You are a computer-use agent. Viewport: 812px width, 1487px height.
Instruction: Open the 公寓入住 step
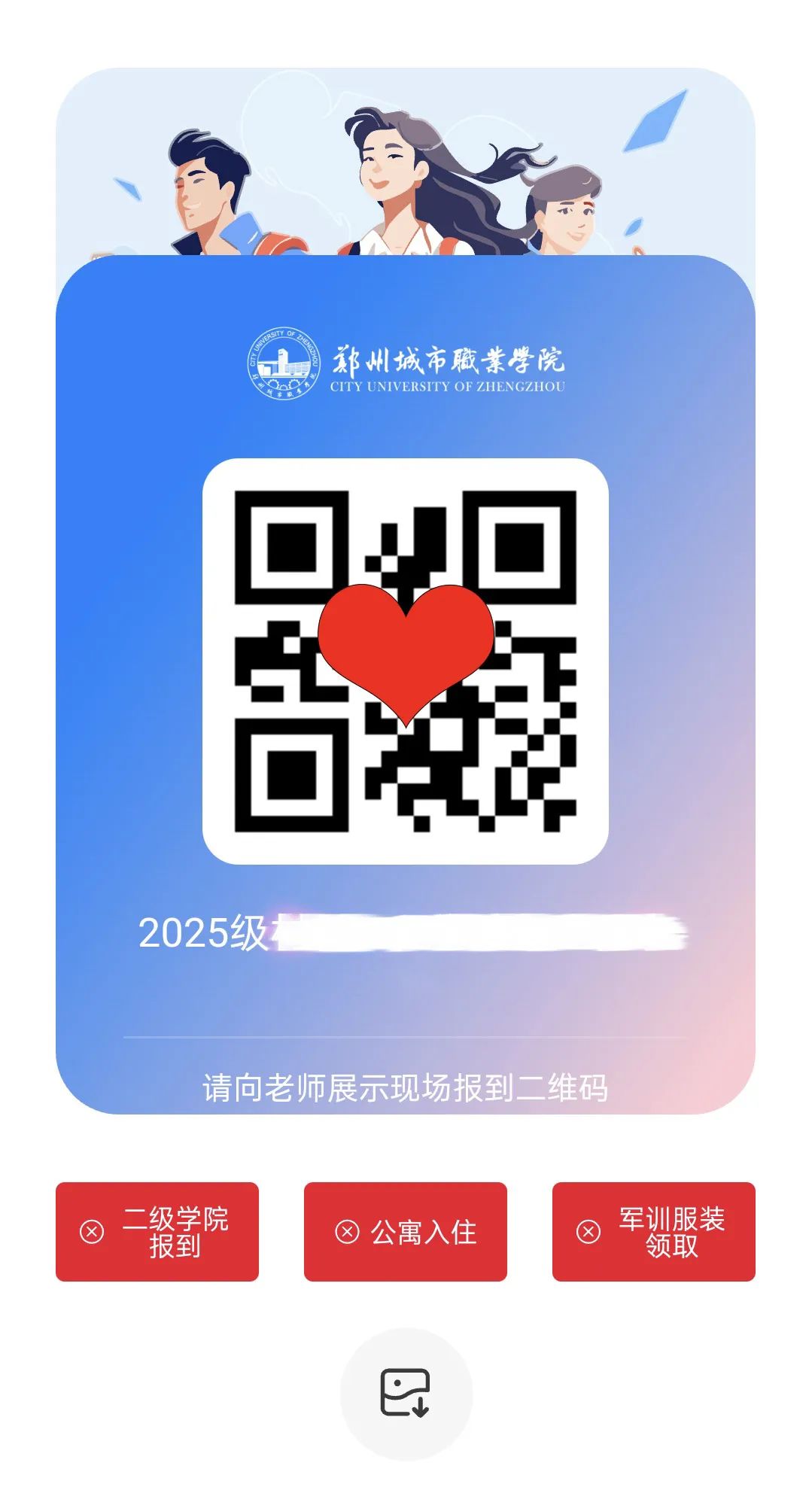[x=405, y=1231]
